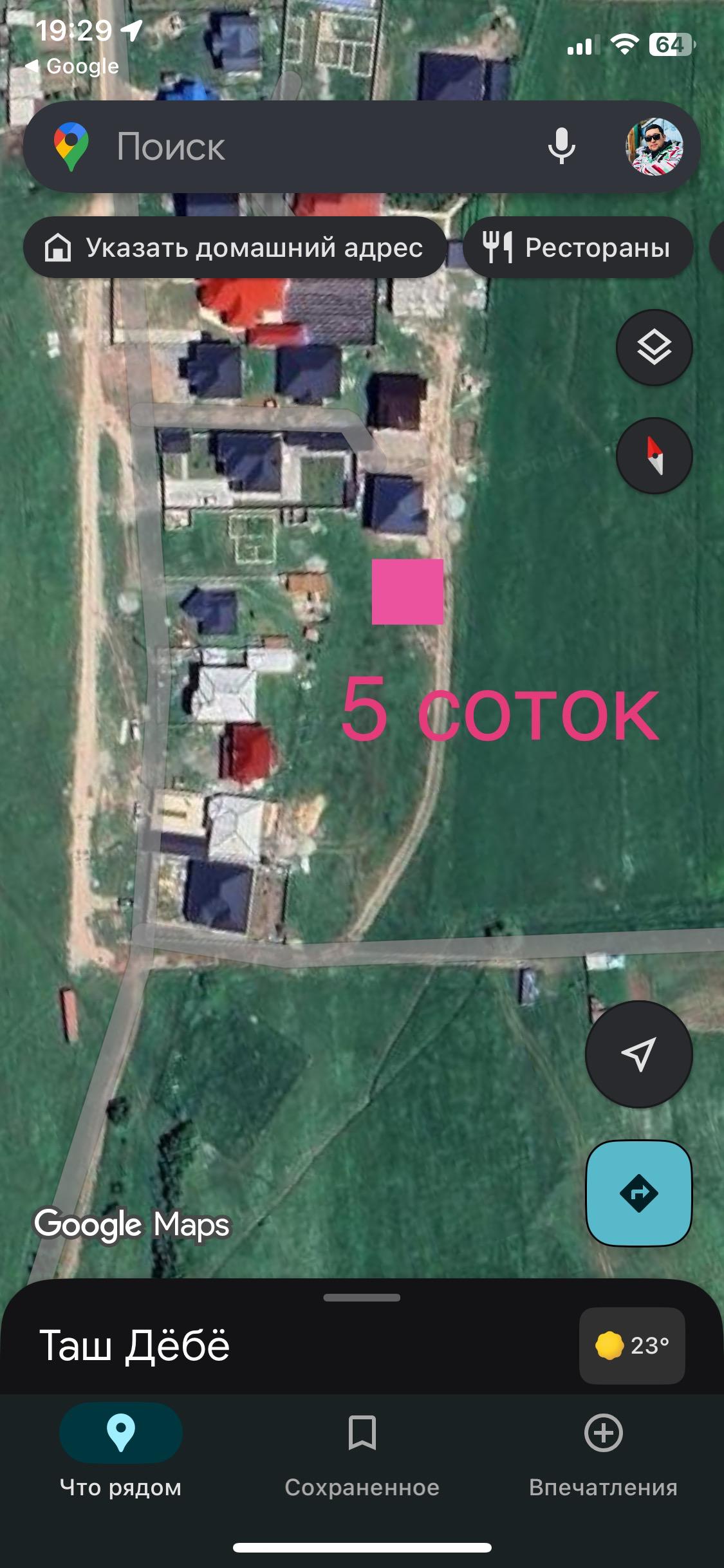Open the account profile picture
The height and width of the screenshot is (1568, 724).
(654, 147)
